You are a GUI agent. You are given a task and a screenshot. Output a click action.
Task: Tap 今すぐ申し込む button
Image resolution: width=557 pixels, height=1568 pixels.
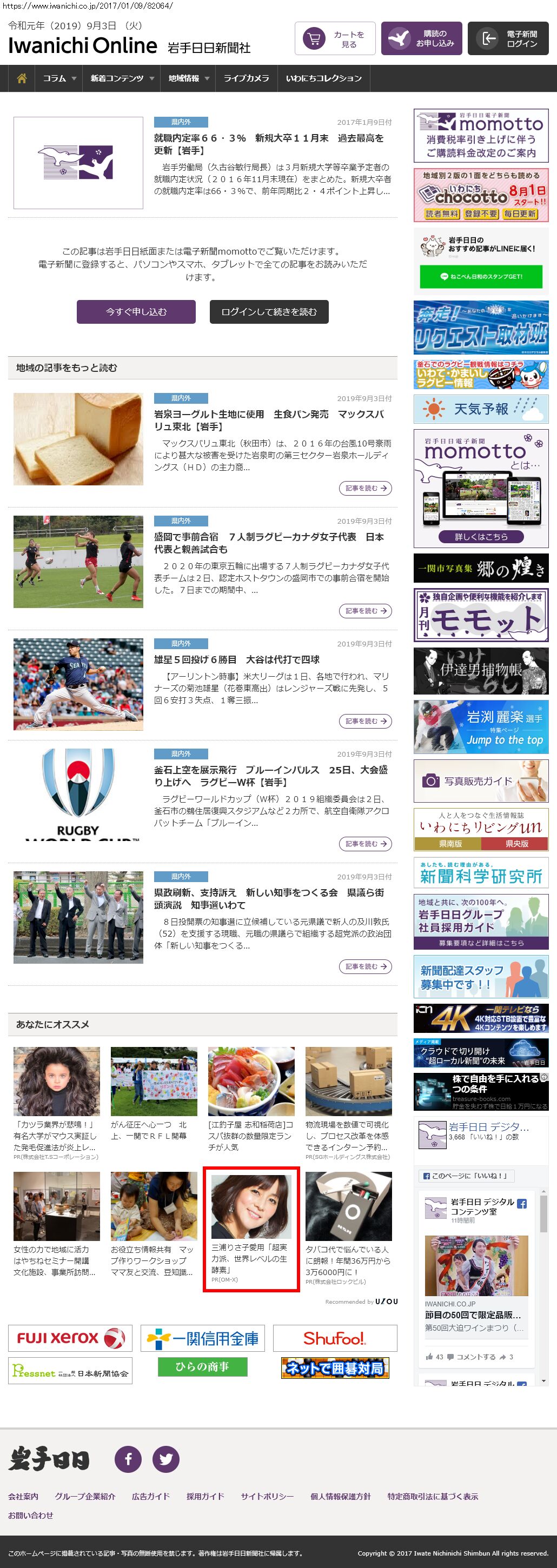point(136,312)
